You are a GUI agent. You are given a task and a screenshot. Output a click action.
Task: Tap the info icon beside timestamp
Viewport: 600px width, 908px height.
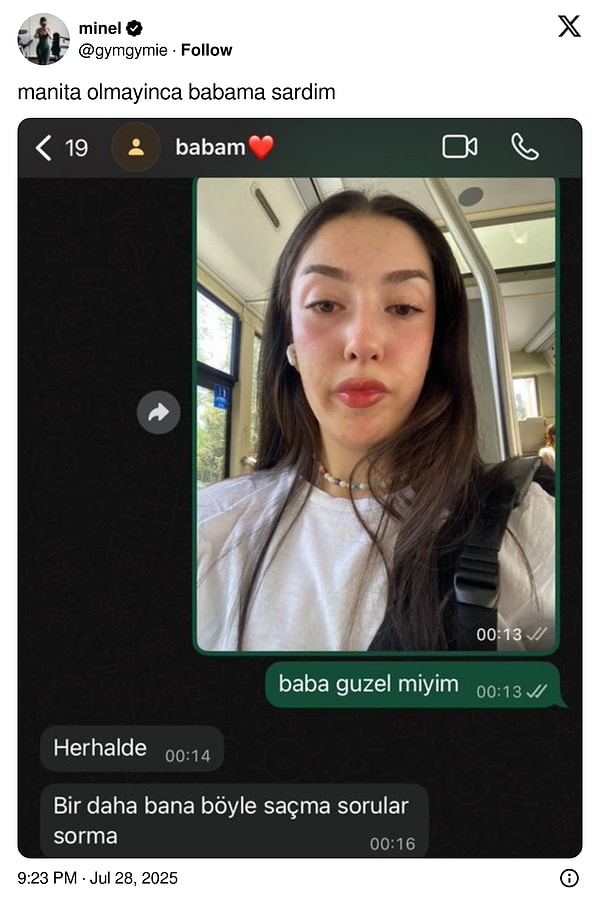569,878
